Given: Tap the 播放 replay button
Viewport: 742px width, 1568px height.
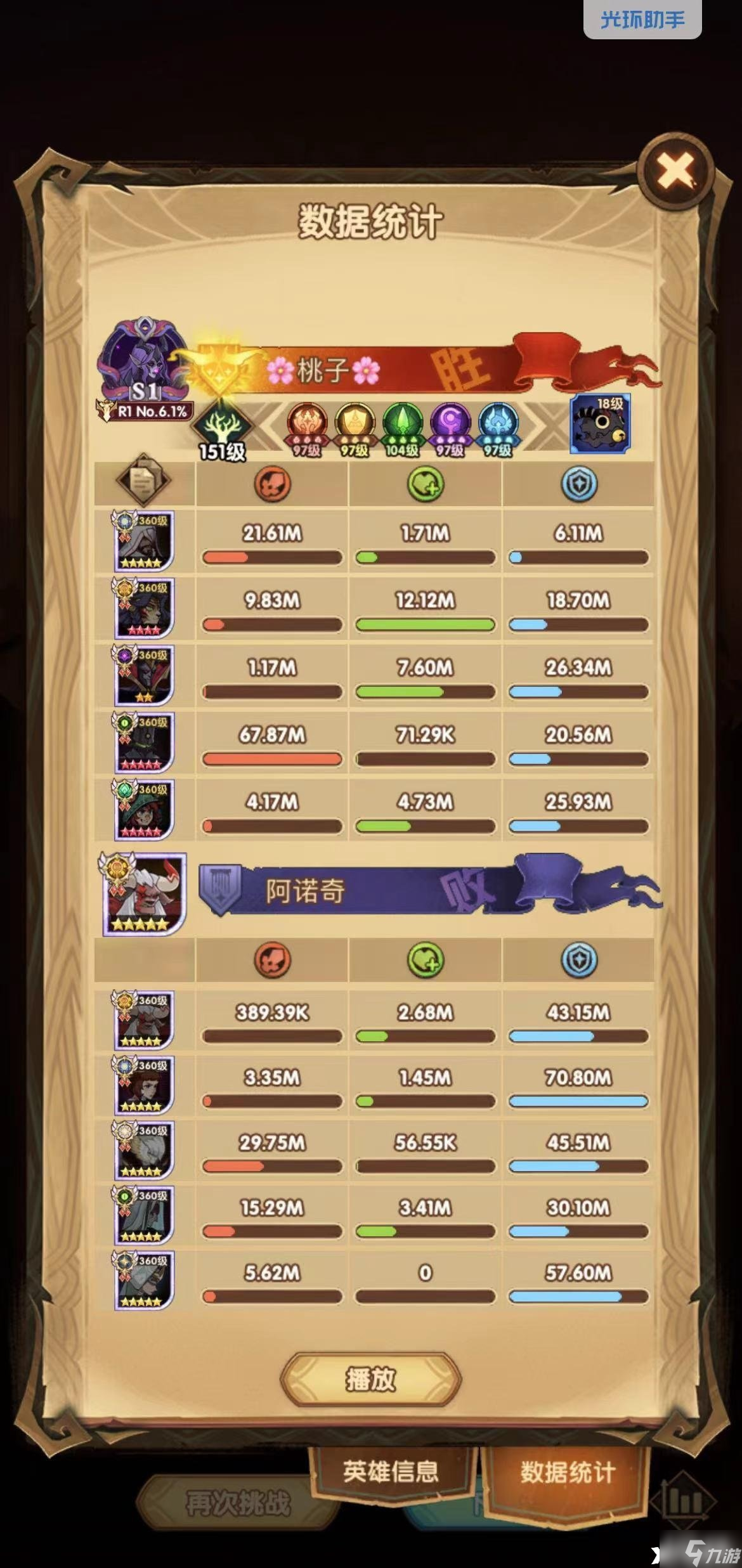Looking at the screenshot, I should [370, 1379].
